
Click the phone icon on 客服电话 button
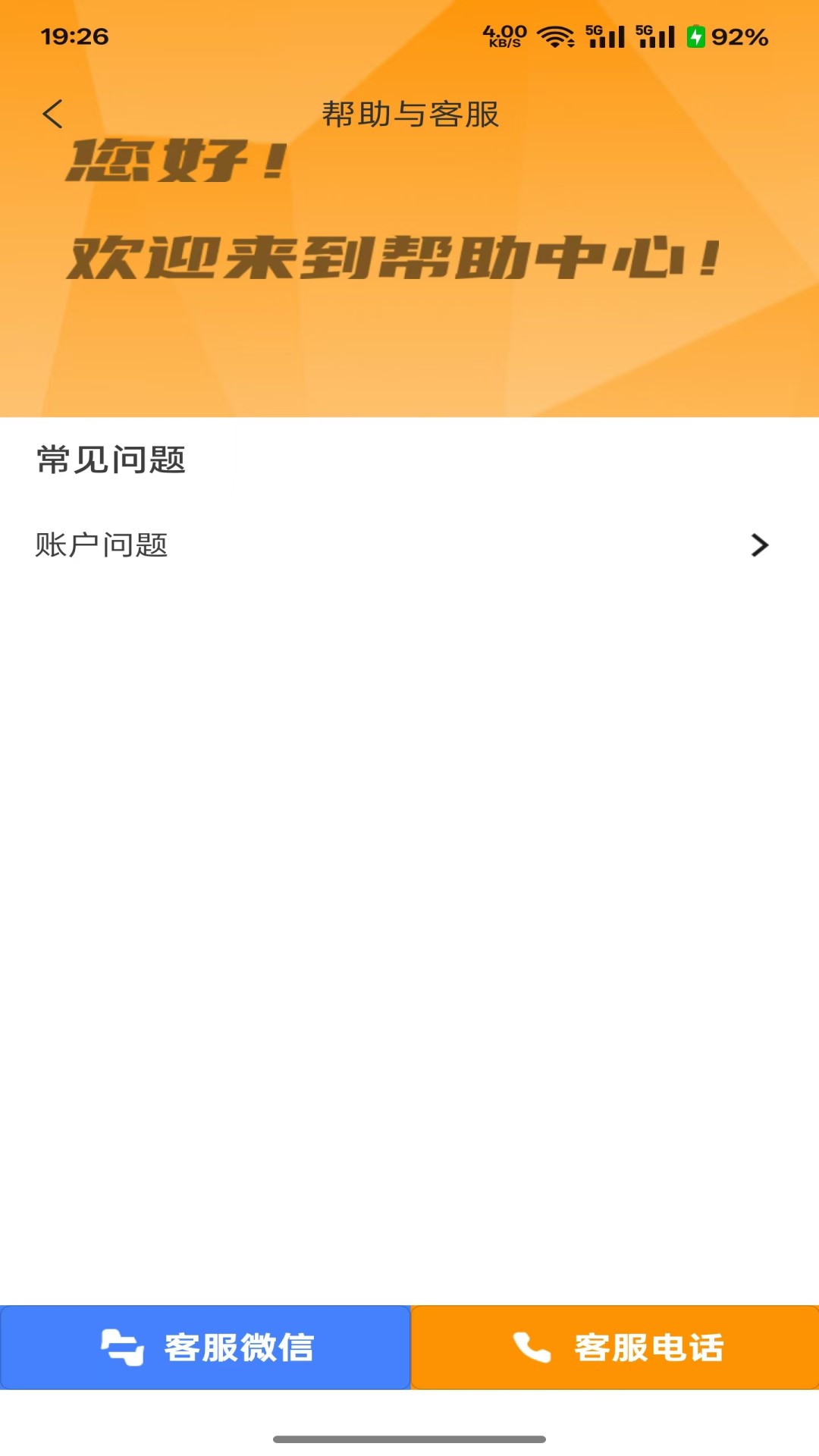(533, 1348)
